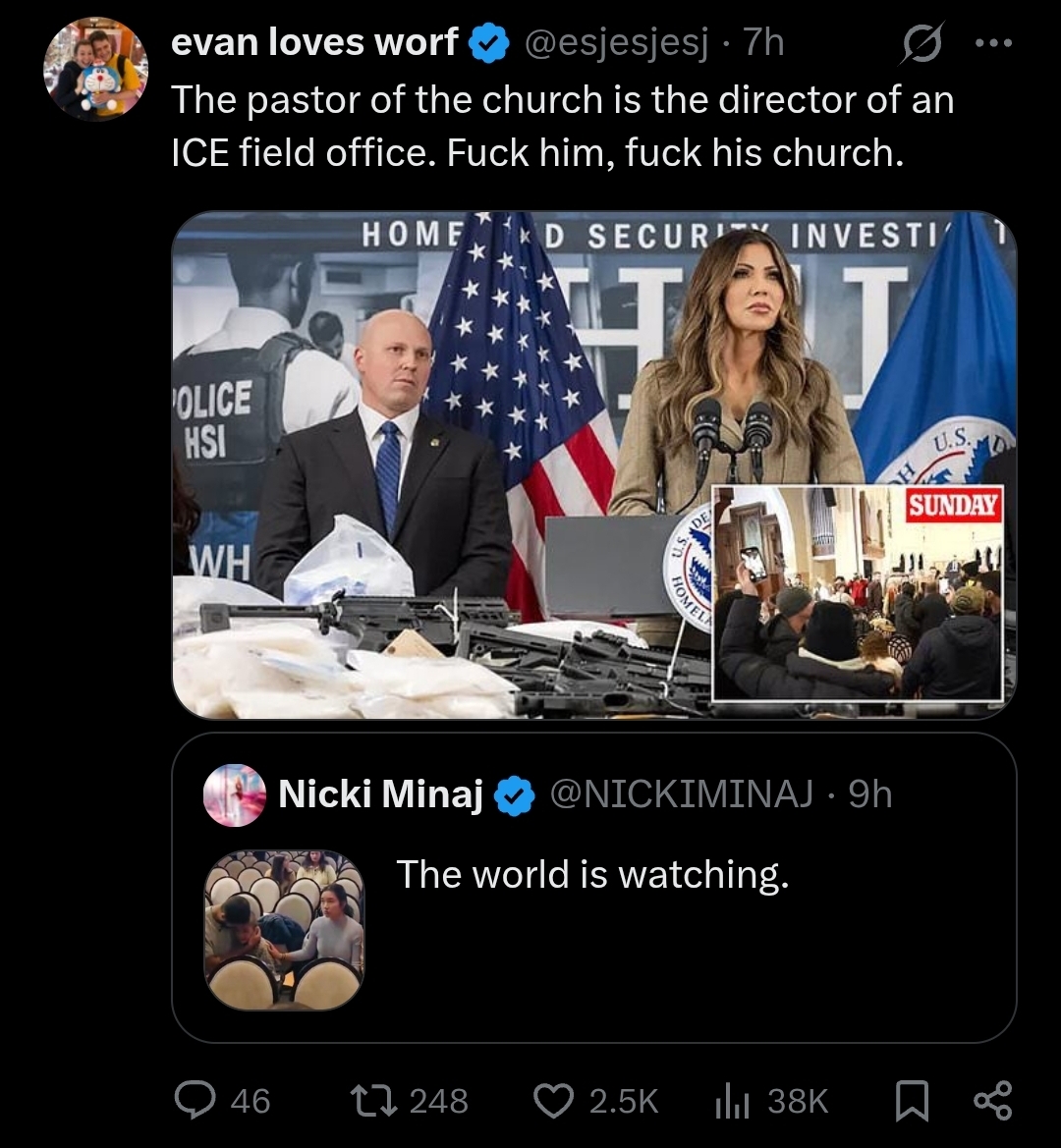
Task: Open the Homeland Security press conference photo
Action: 593,465
